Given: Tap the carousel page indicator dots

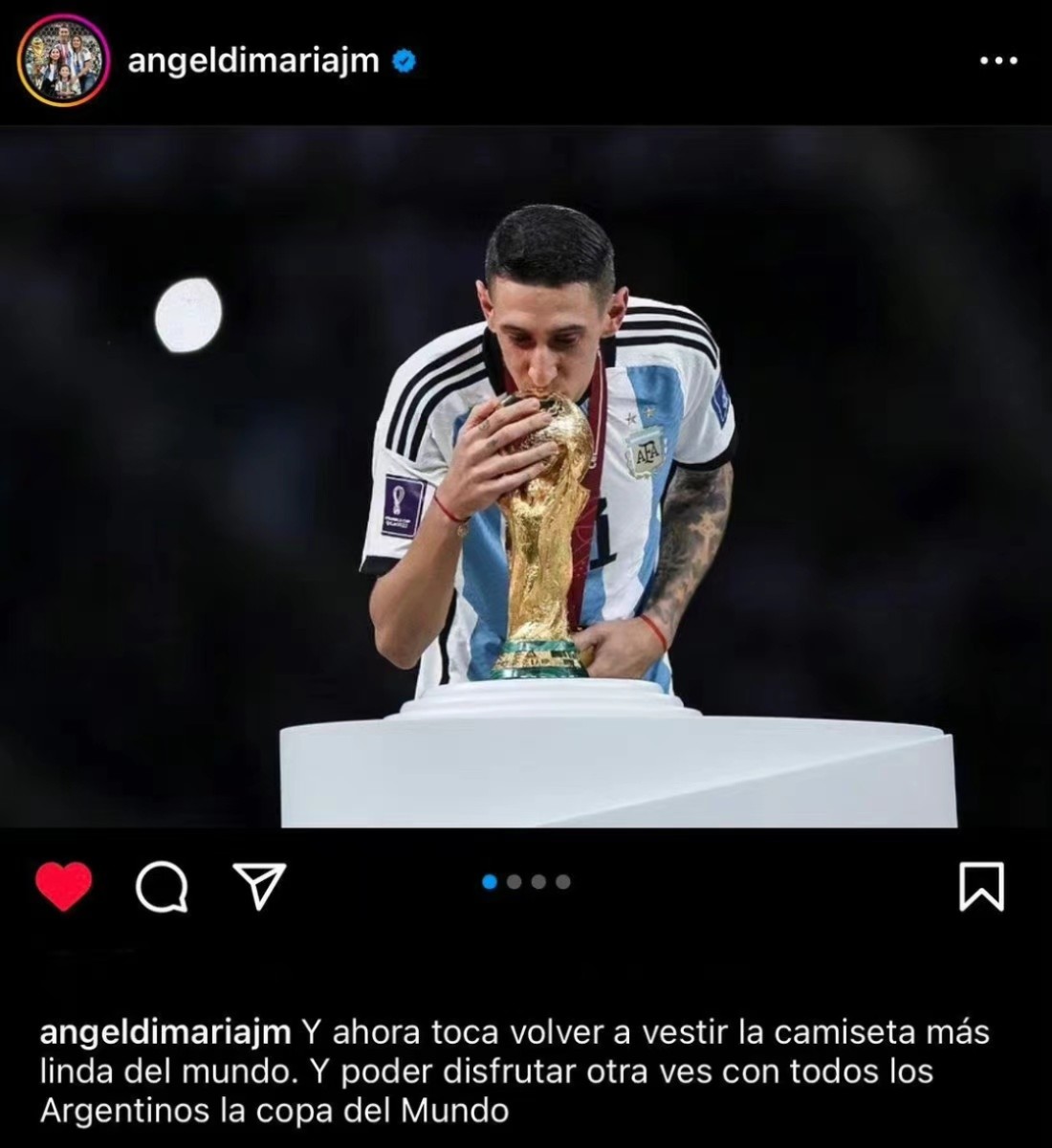Looking at the screenshot, I should point(526,882).
